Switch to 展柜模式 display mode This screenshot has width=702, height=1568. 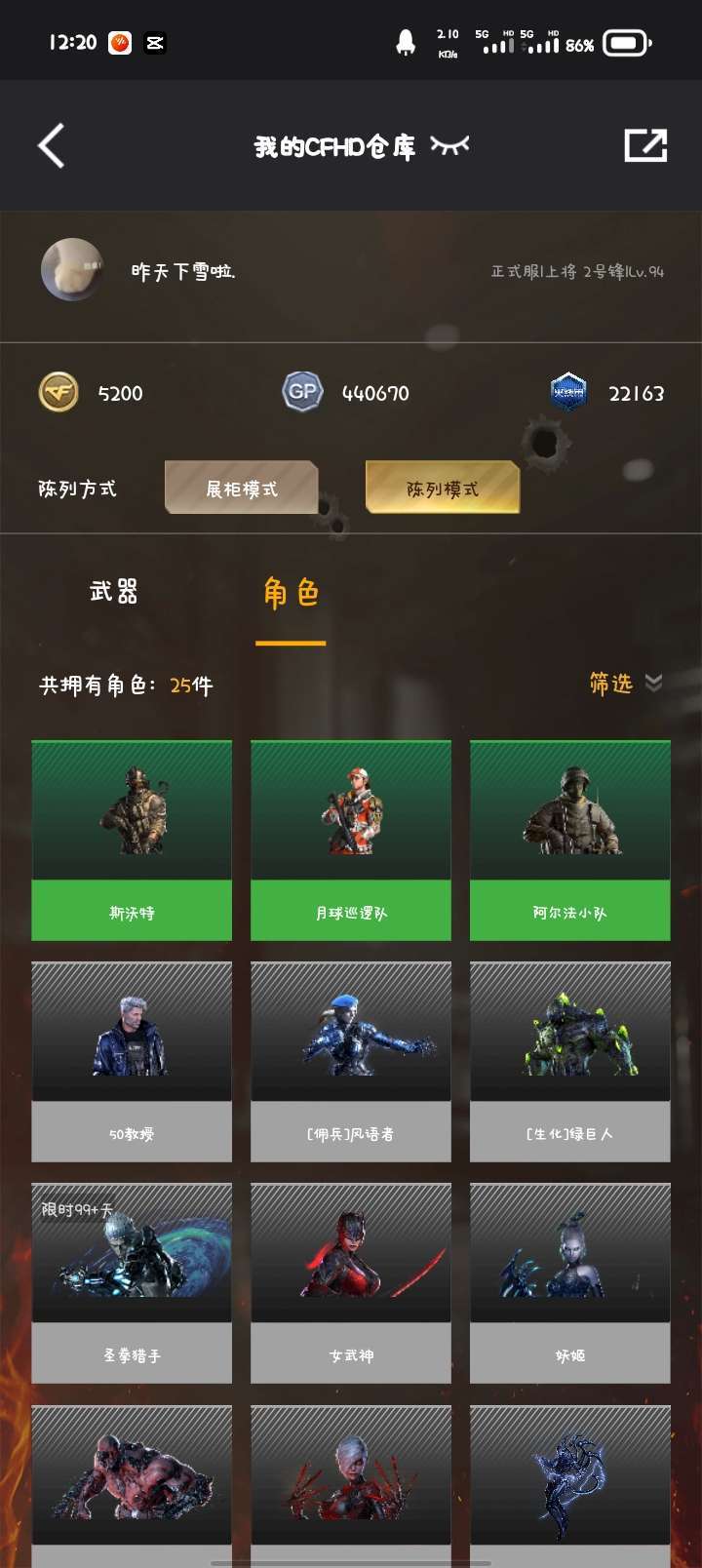click(242, 488)
